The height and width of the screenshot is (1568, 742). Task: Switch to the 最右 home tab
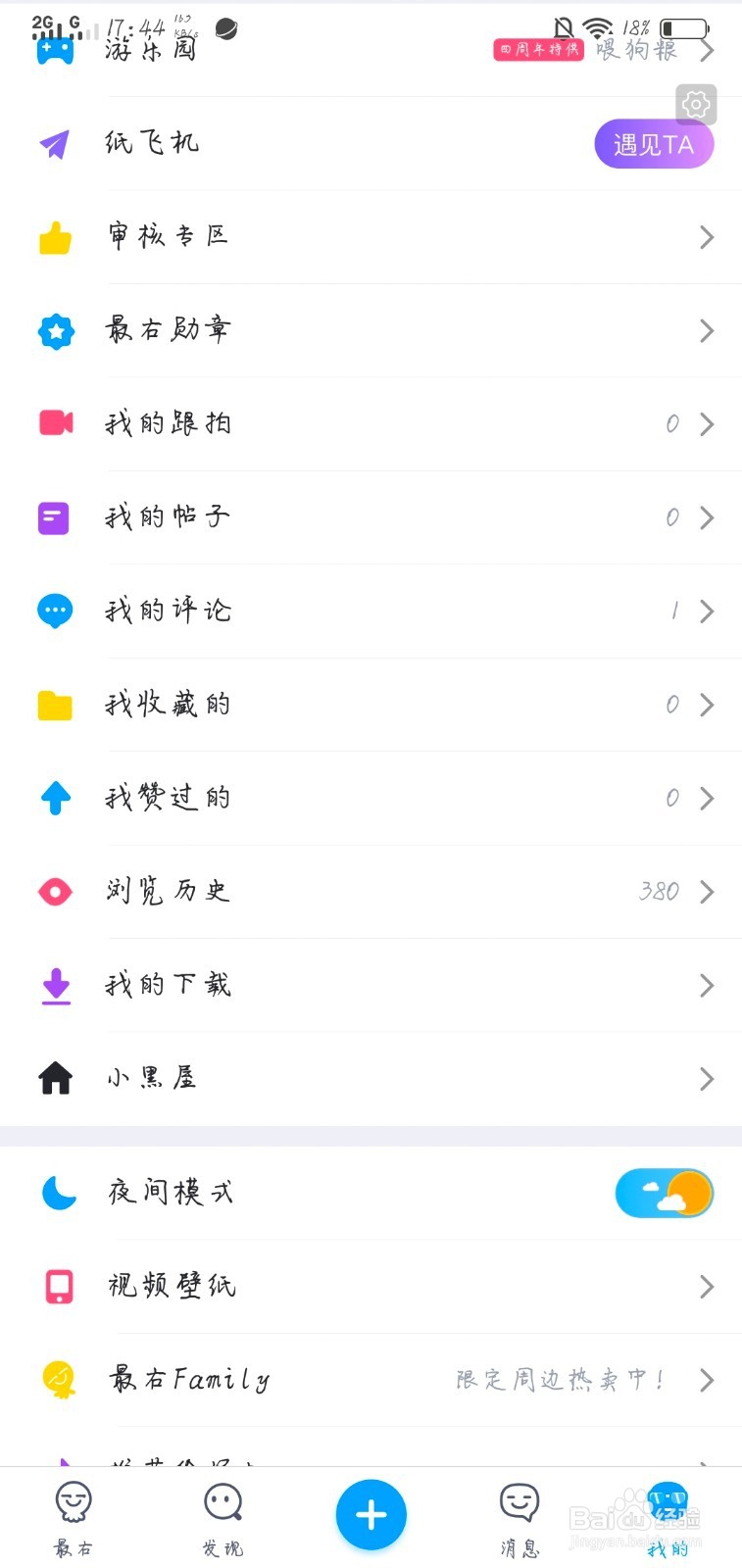click(x=74, y=1518)
